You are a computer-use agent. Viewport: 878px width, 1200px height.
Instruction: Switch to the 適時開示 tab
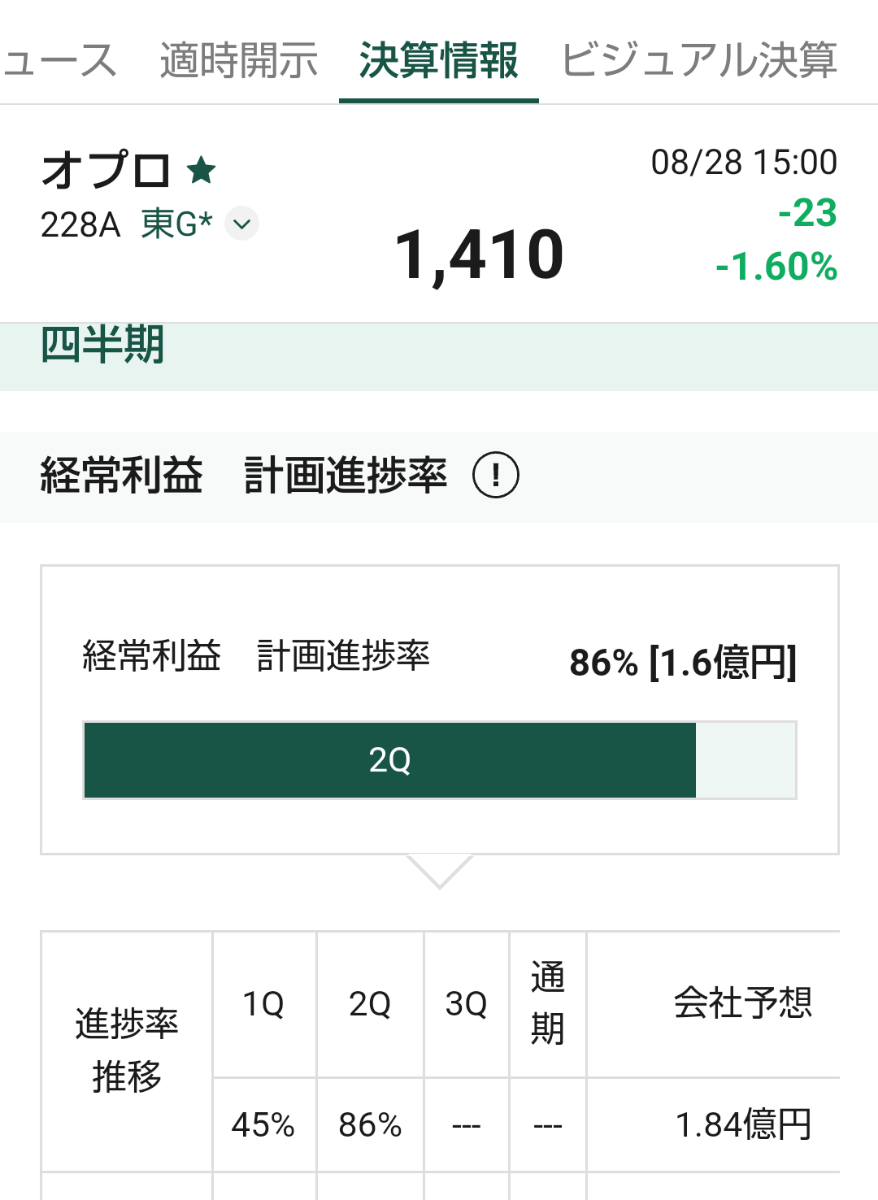coord(238,61)
